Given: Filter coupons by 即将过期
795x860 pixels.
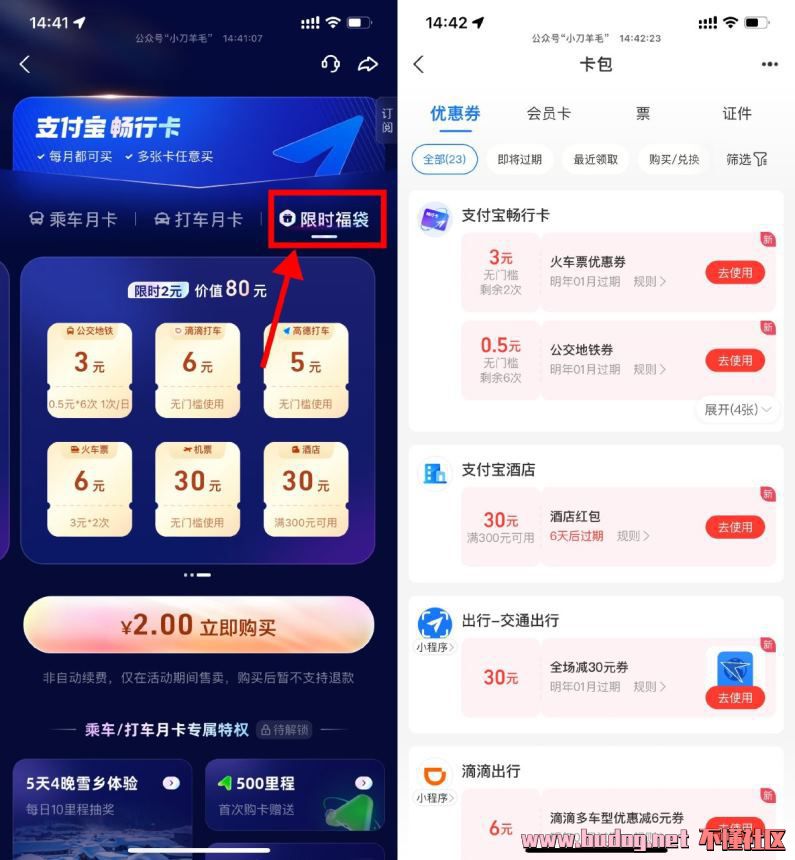Looking at the screenshot, I should click(519, 159).
